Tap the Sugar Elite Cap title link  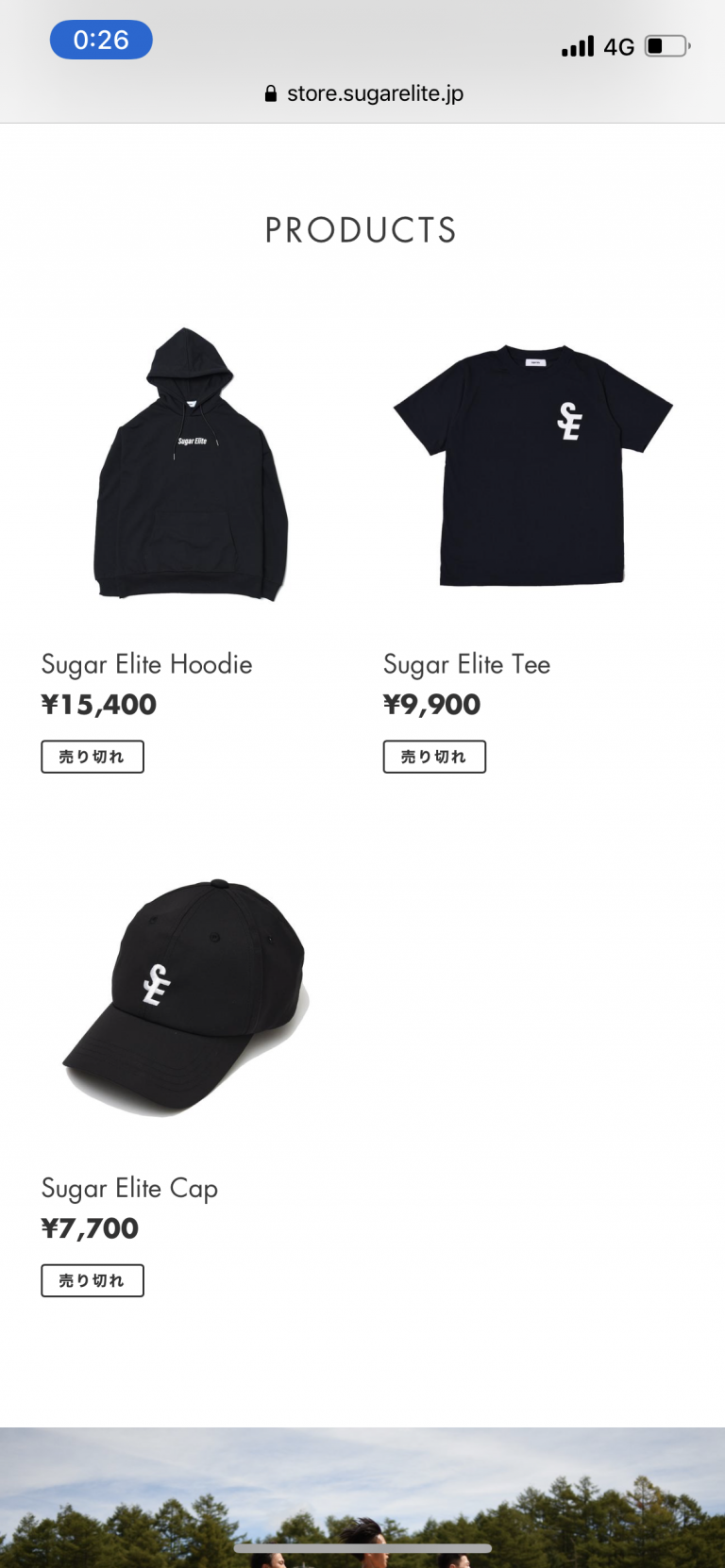pos(130,1188)
